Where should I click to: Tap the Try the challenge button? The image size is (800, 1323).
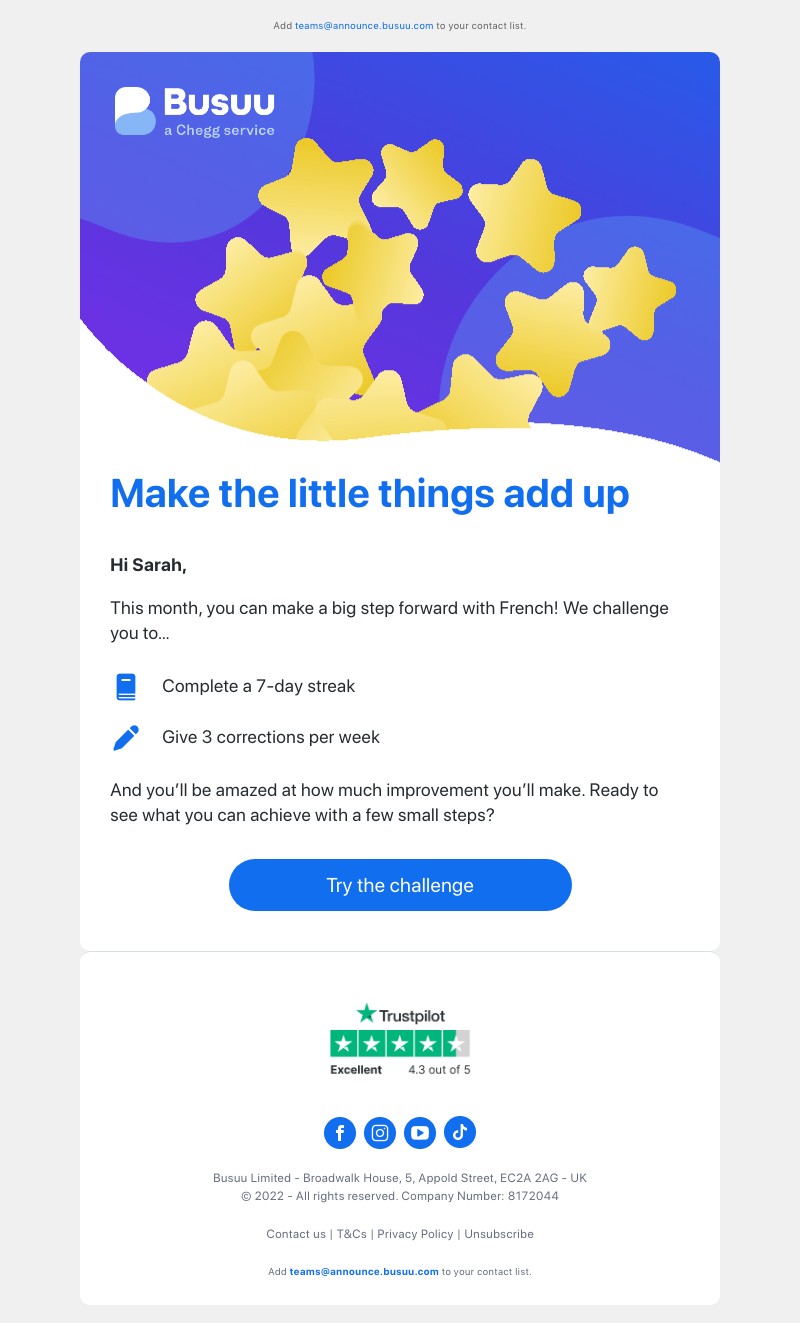[x=400, y=885]
